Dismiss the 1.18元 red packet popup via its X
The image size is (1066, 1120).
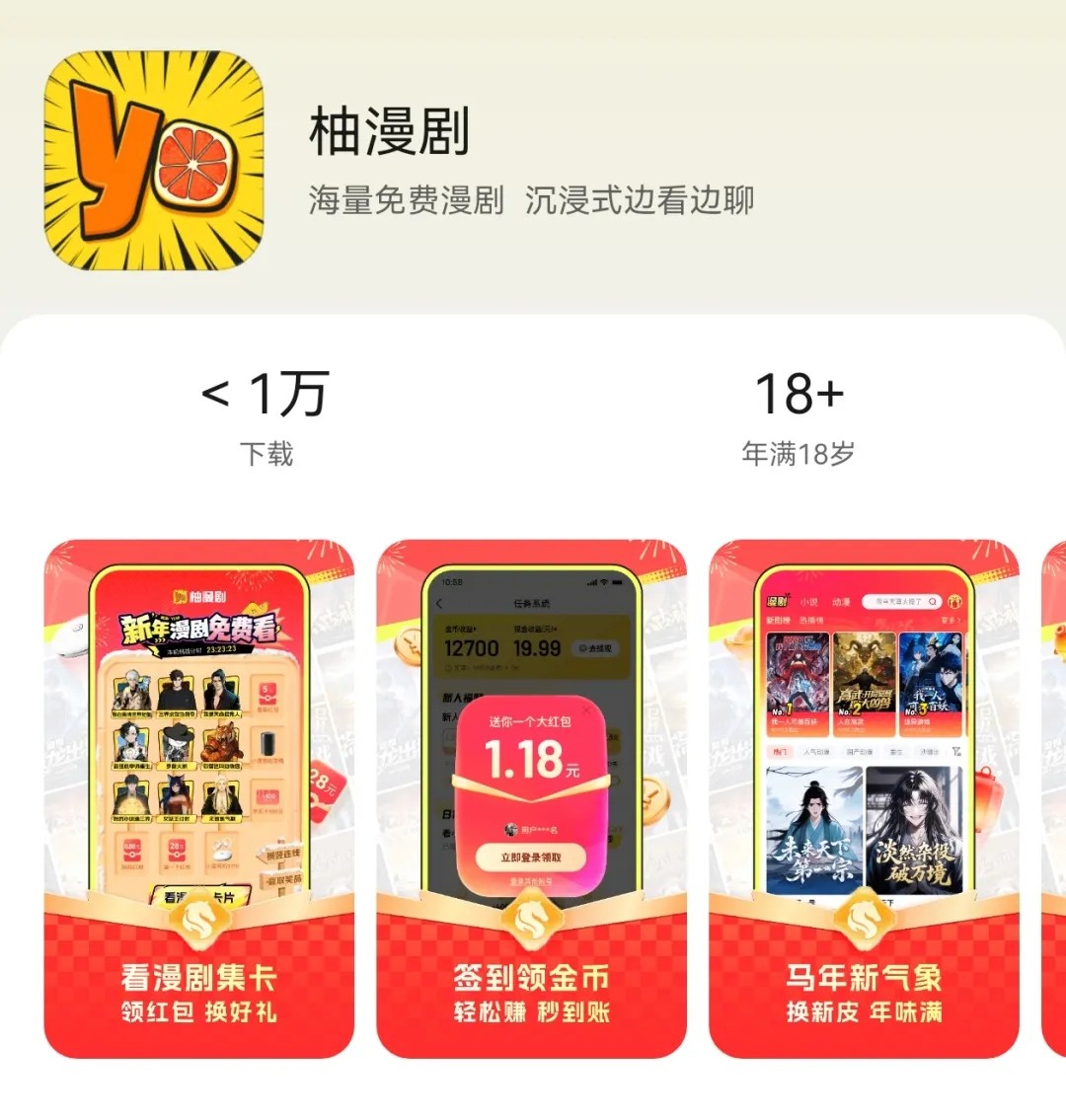click(585, 710)
